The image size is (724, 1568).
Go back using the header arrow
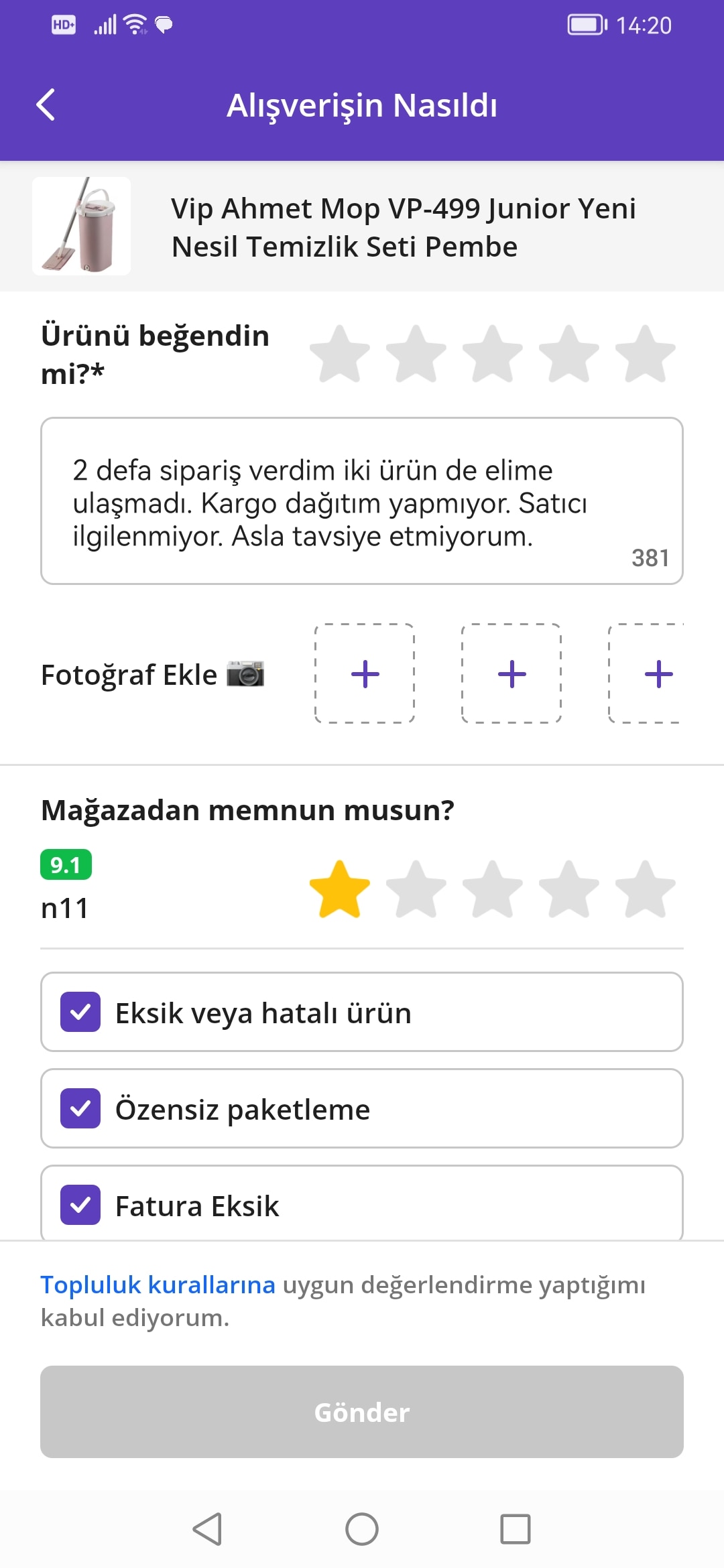pos(46,105)
